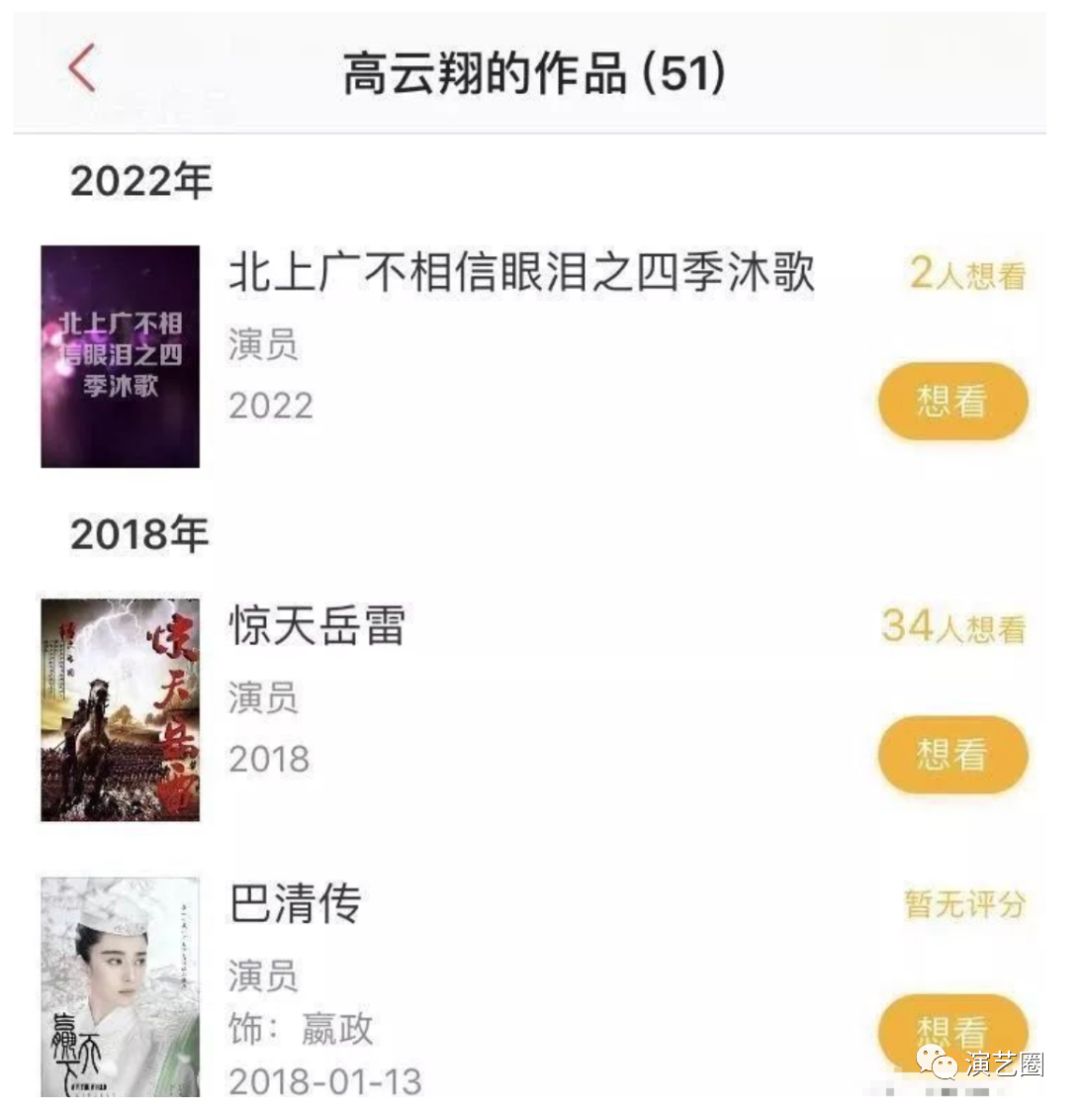
Task: View the 巴清传 entry
Action: pos(294,904)
